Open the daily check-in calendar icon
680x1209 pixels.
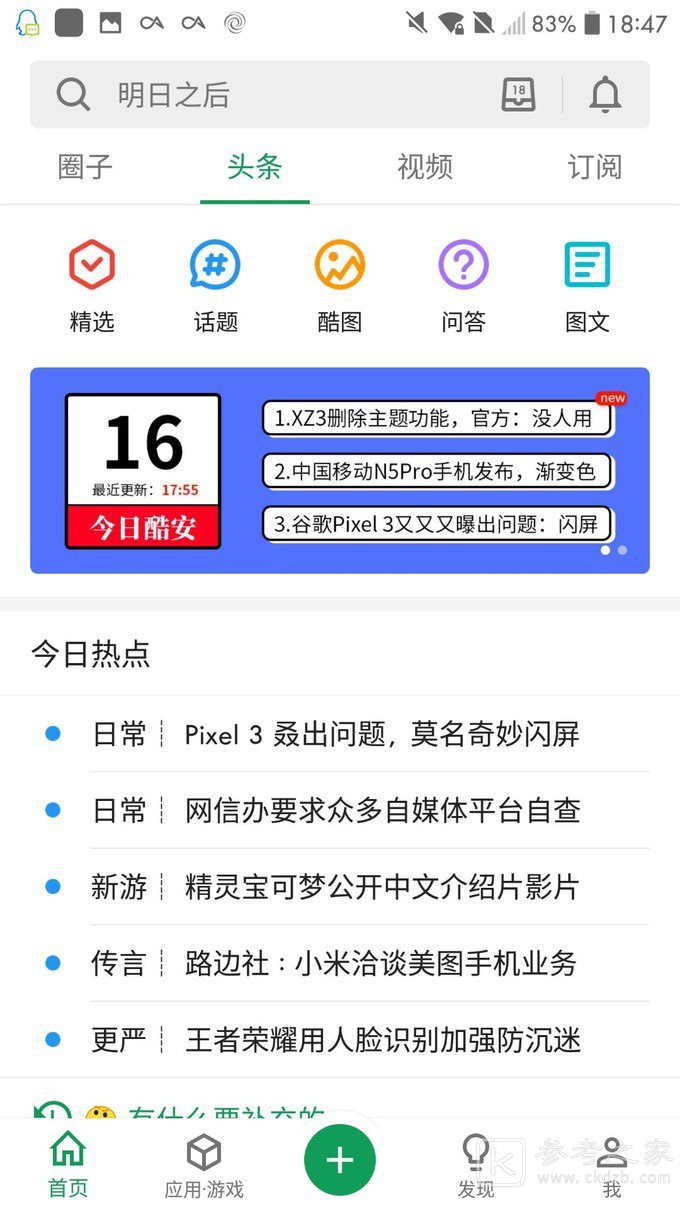518,95
